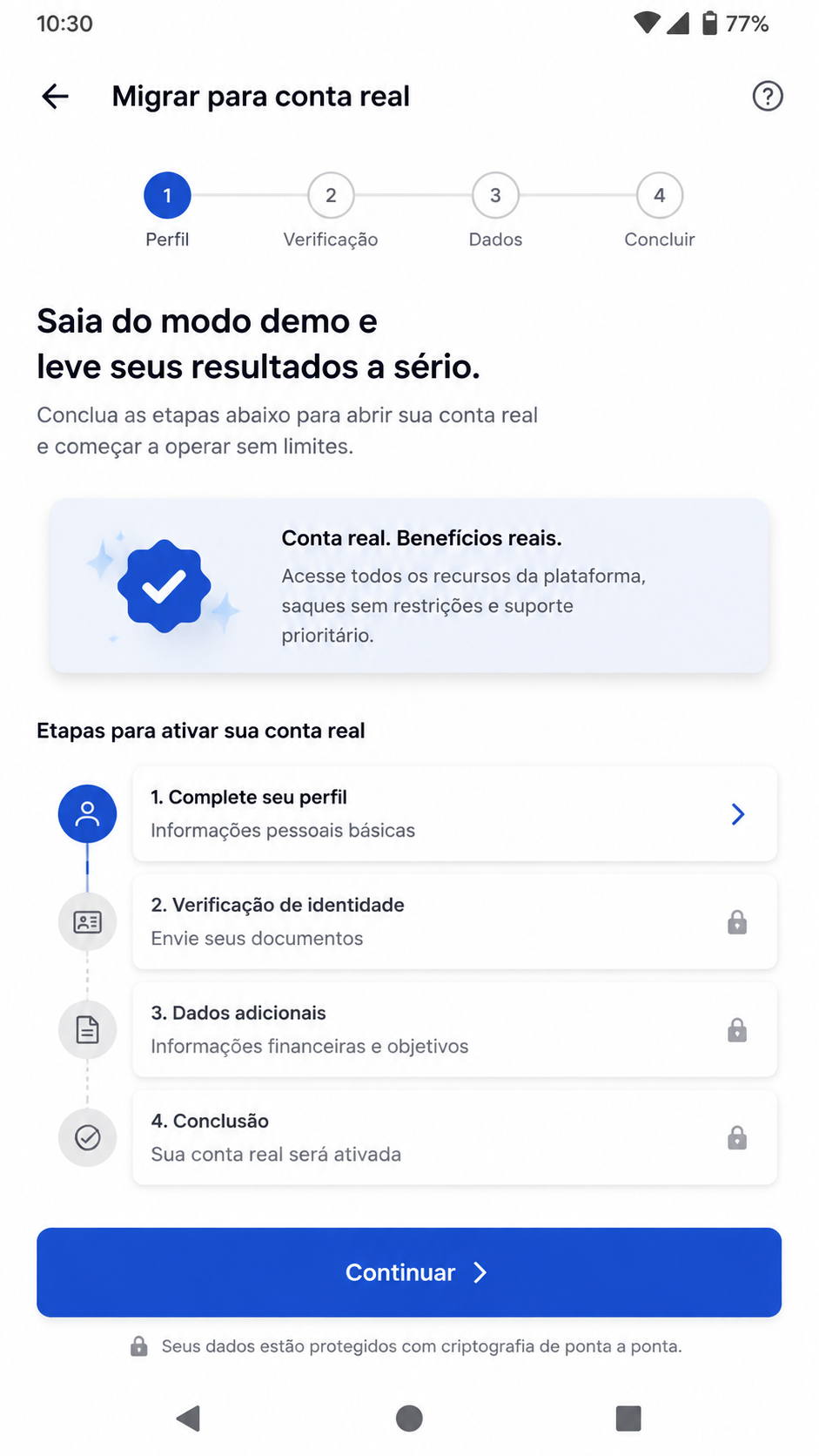Tap the system home button
The image size is (819, 1456).
pos(409,1419)
